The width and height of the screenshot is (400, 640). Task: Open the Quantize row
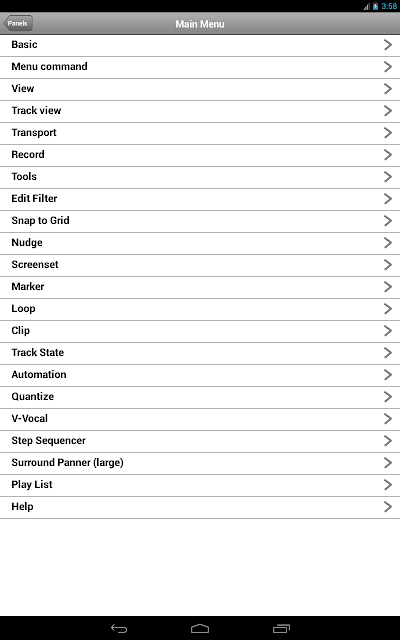point(200,398)
